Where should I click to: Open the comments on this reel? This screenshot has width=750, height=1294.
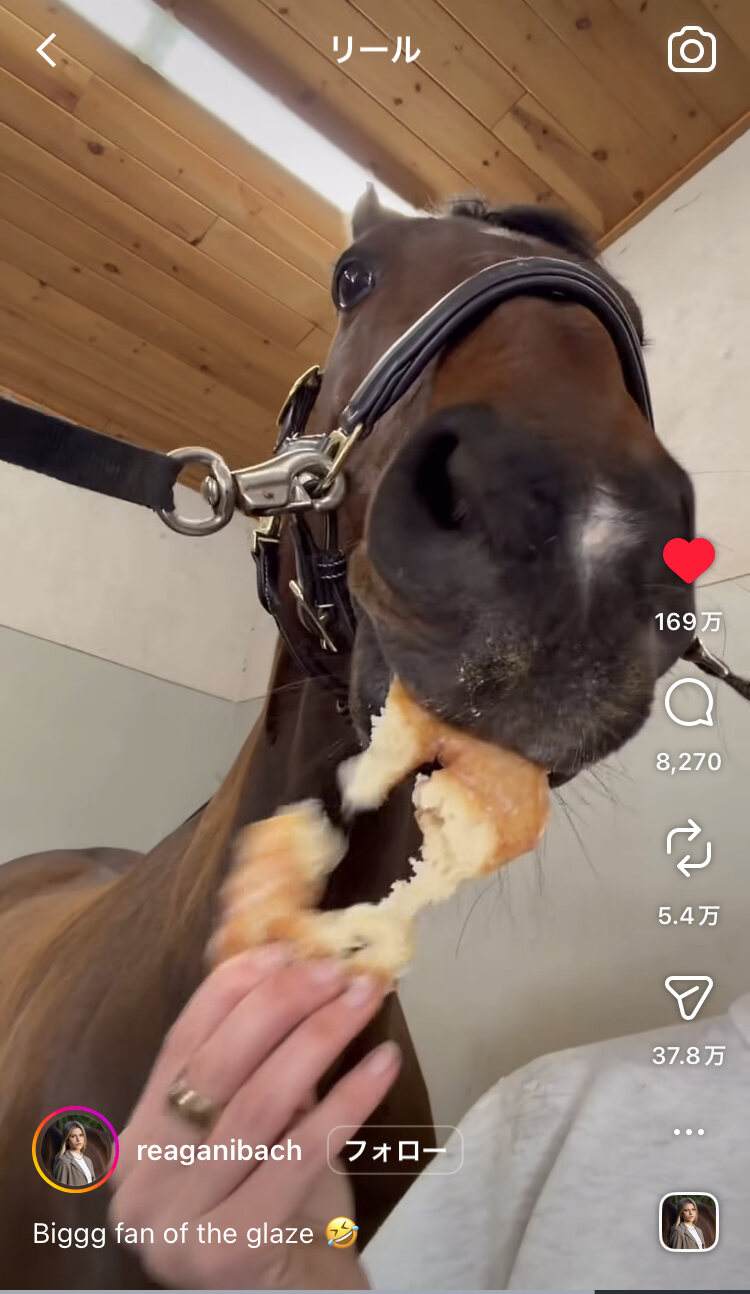[x=689, y=705]
